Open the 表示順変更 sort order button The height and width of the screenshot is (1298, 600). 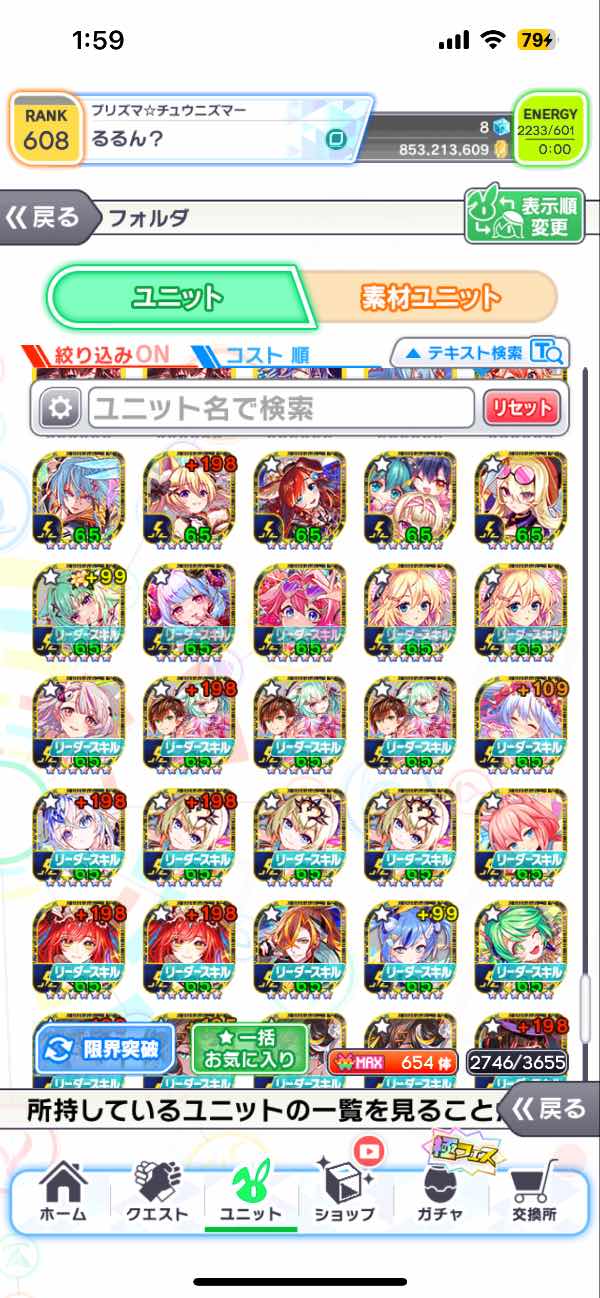[x=523, y=215]
